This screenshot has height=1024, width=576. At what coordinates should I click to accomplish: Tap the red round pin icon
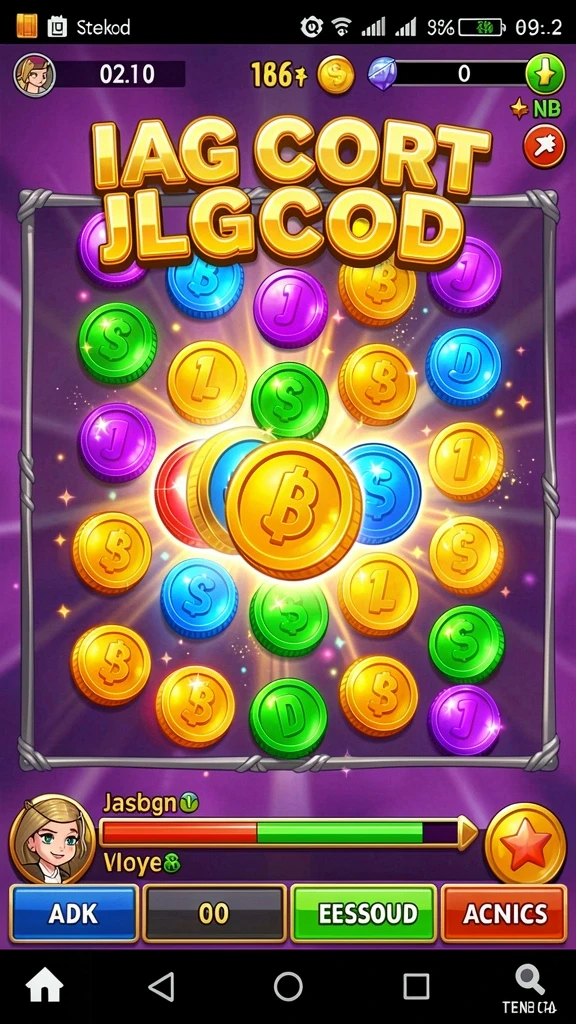click(544, 147)
